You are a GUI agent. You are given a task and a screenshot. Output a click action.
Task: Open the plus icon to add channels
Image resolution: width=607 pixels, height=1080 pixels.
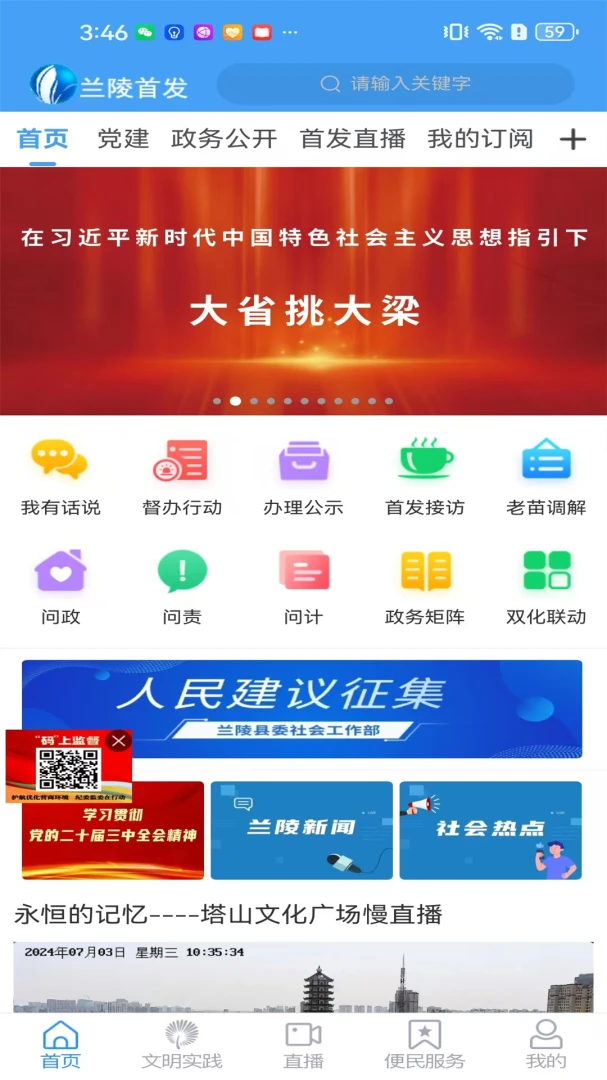[573, 139]
